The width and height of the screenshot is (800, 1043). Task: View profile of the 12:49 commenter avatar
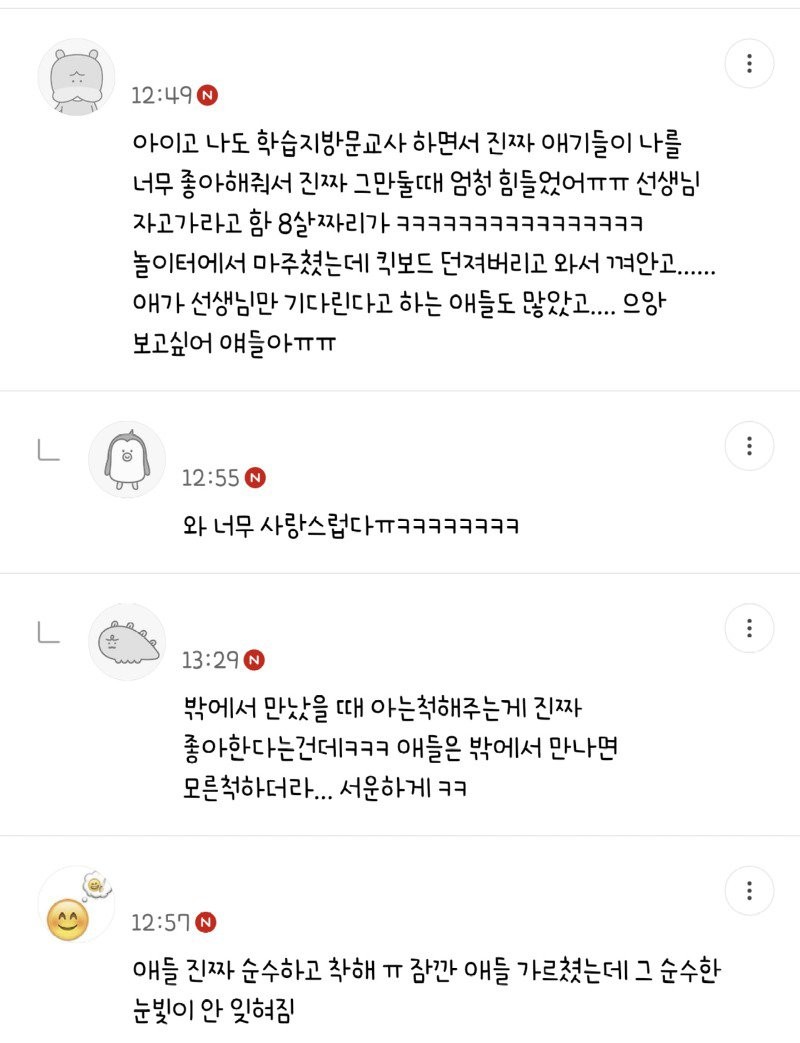(76, 78)
